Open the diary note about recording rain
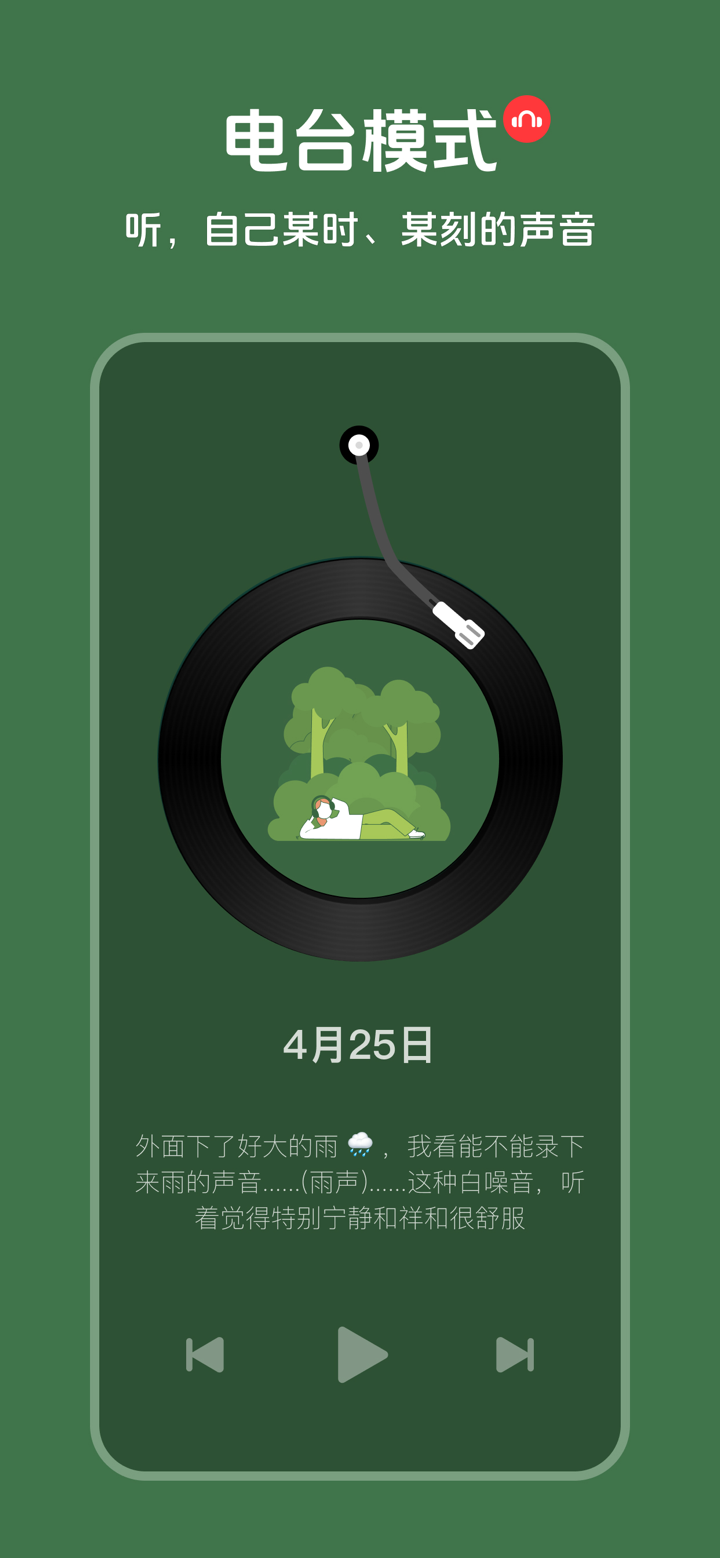This screenshot has width=720, height=1558. (x=362, y=1182)
